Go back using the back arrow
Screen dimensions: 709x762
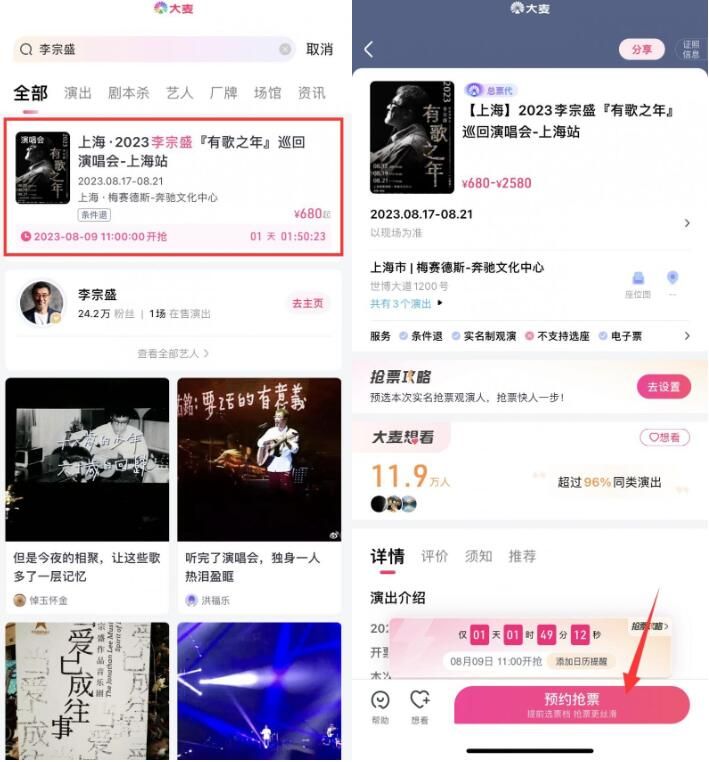point(369,49)
